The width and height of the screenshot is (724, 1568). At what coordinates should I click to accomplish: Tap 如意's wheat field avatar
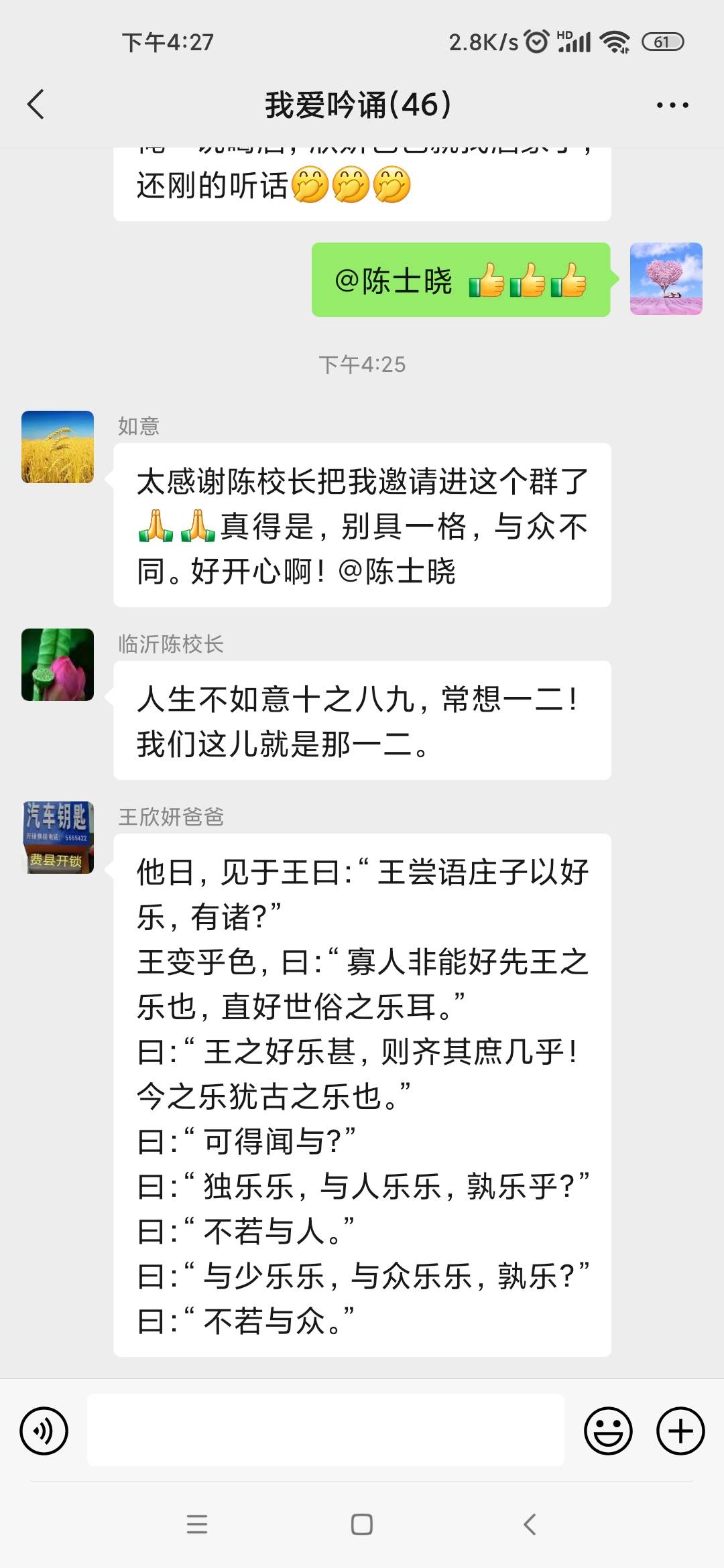56,446
